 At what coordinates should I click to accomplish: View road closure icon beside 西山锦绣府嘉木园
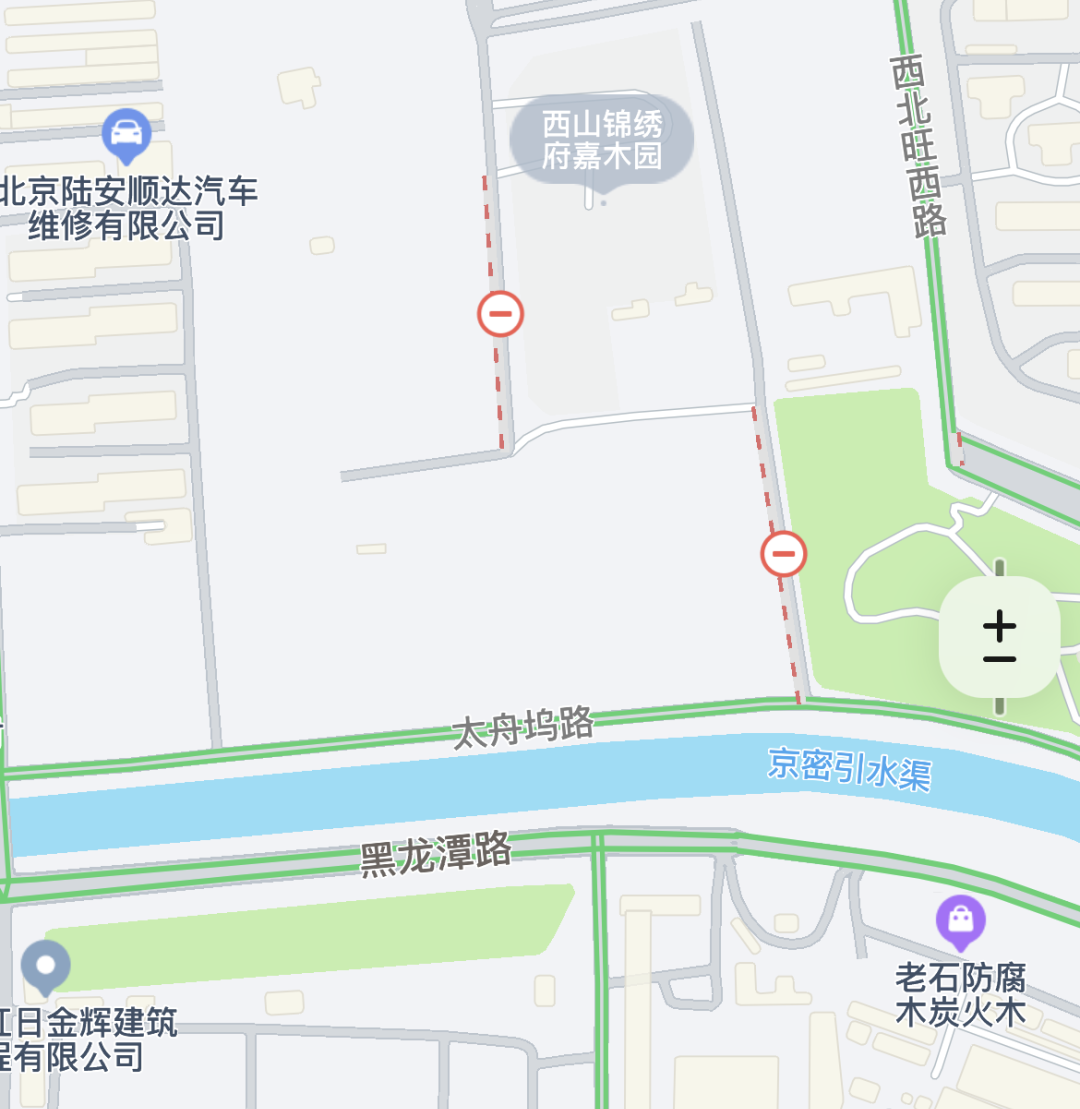500,314
